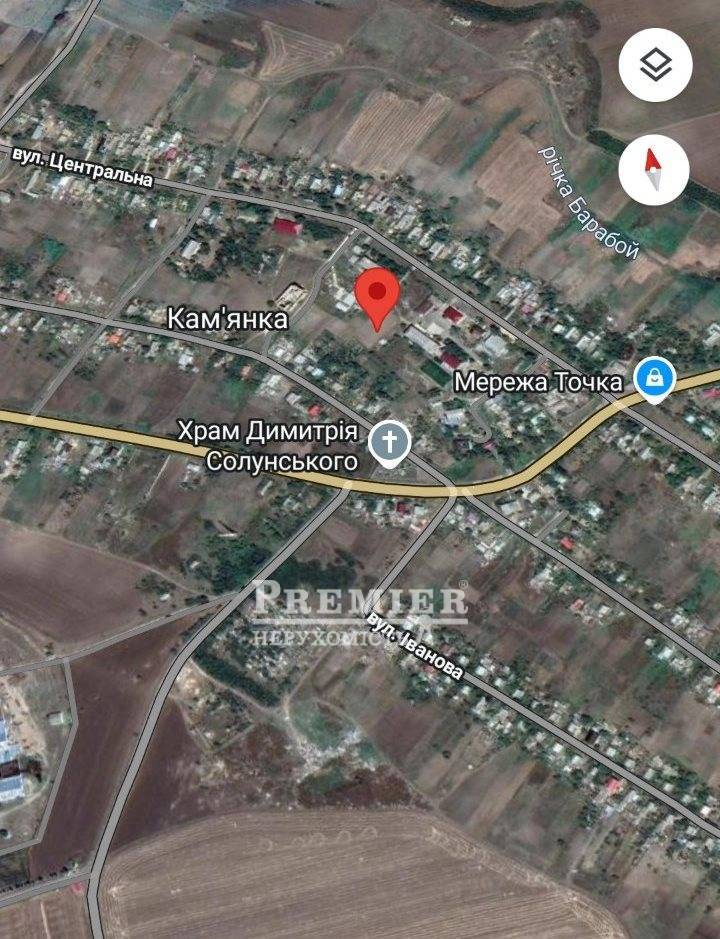Tap the compass to reorient north
Screen dimensions: 720x939
pyautogui.click(x=655, y=170)
